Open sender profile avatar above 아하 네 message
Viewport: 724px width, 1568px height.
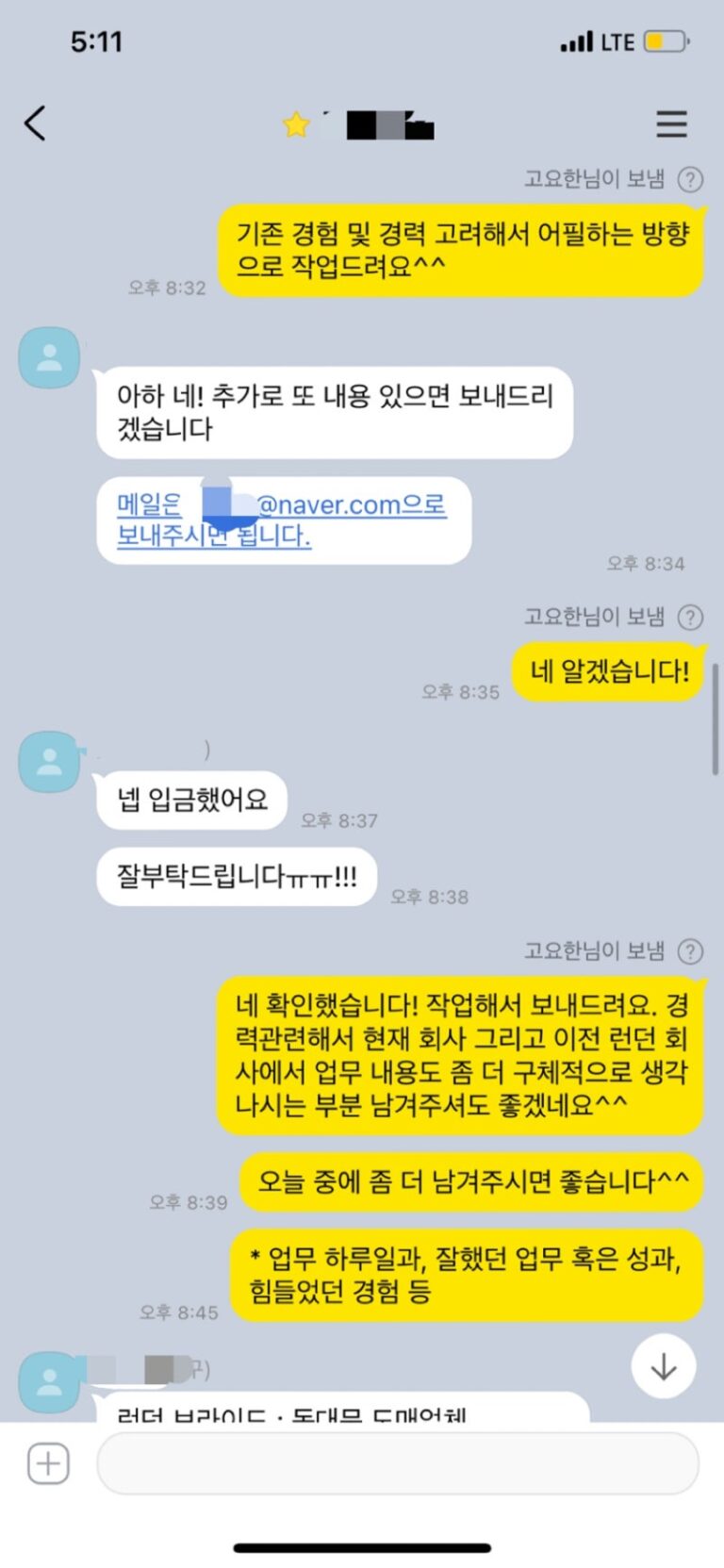click(49, 358)
